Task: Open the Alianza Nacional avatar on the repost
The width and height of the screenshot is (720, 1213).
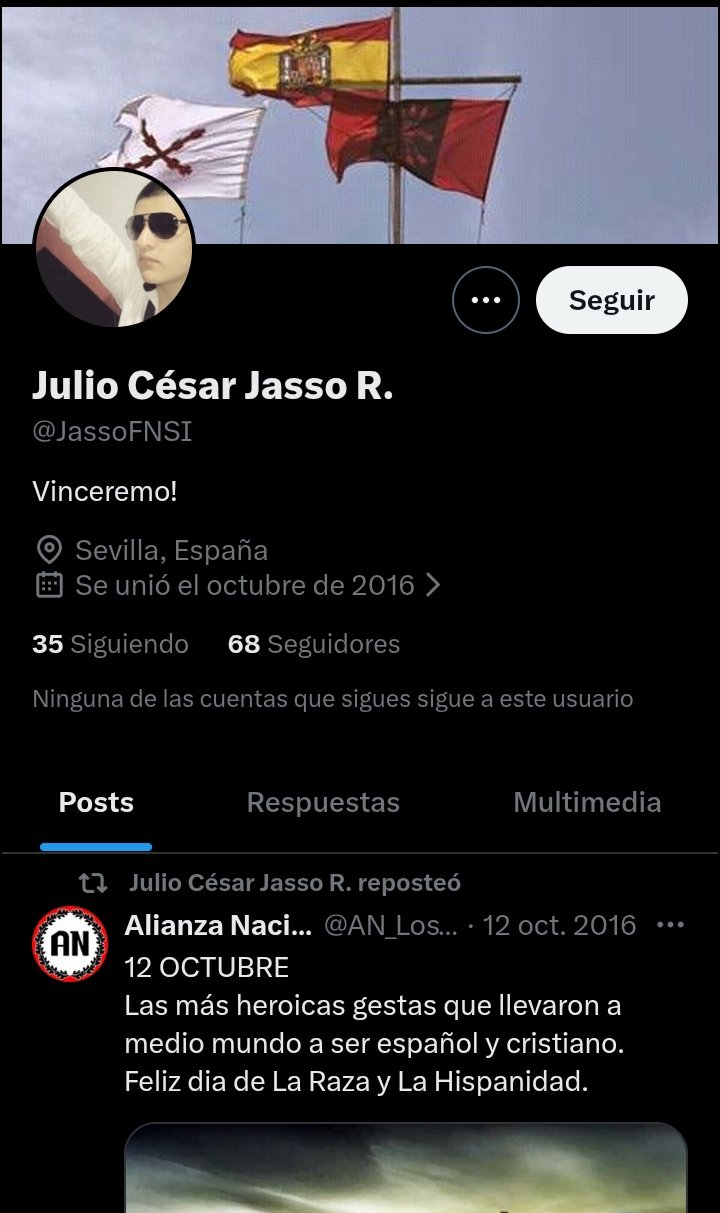Action: [x=70, y=944]
